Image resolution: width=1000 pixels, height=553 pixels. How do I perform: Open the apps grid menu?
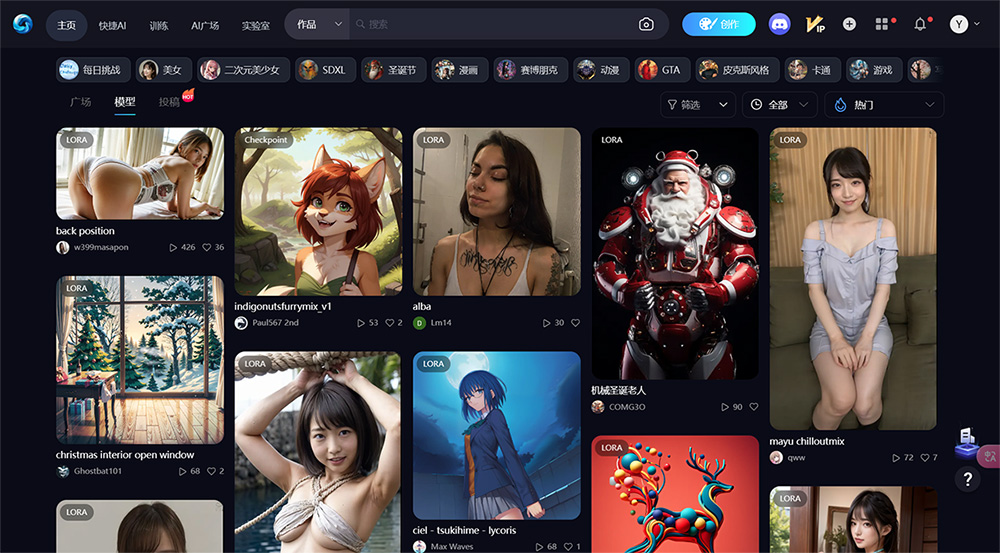point(881,24)
